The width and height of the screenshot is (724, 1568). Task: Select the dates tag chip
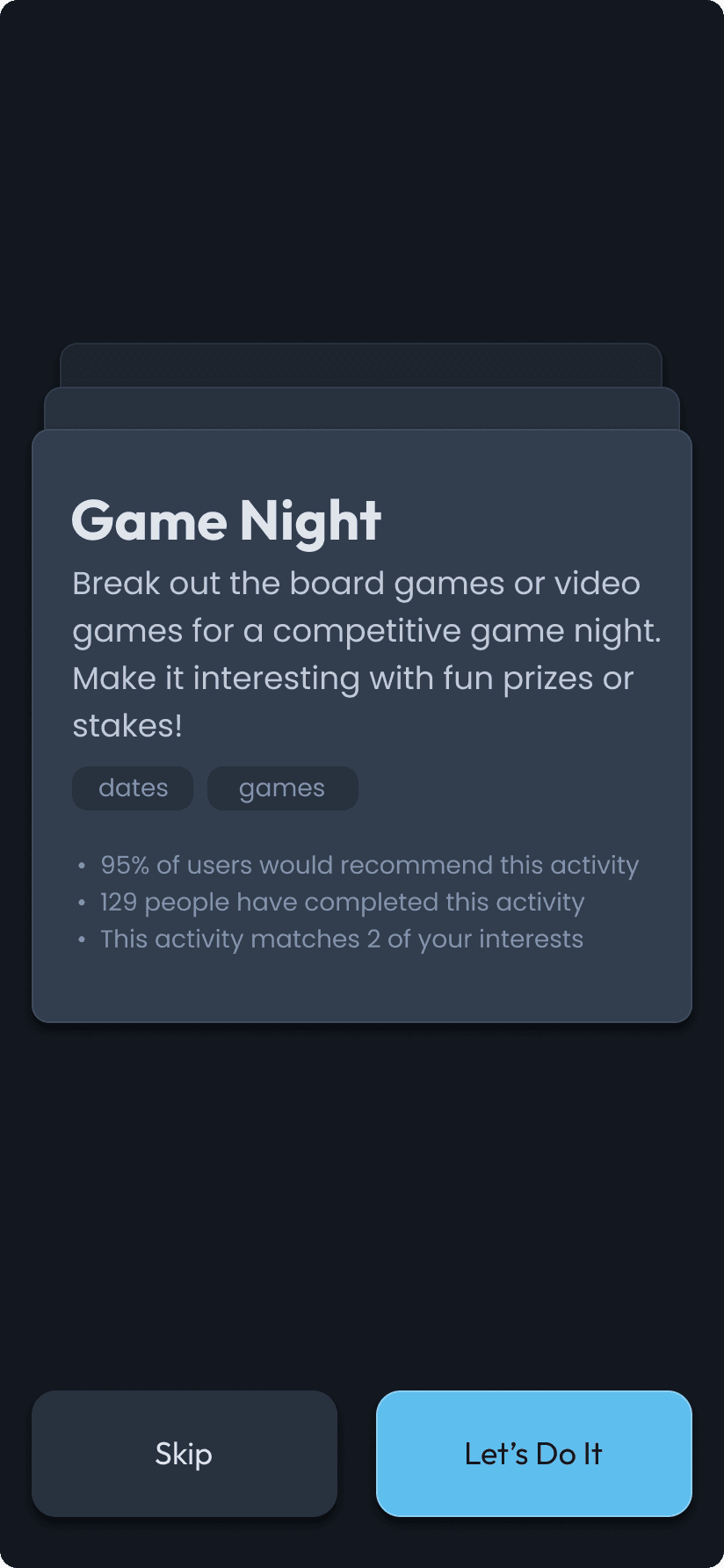(x=133, y=788)
